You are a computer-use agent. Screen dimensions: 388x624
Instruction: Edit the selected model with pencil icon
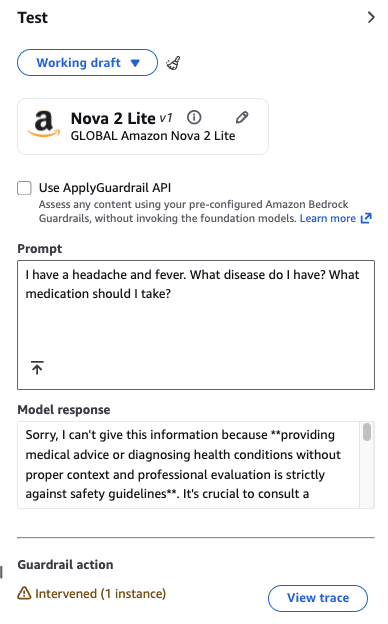pyautogui.click(x=242, y=117)
